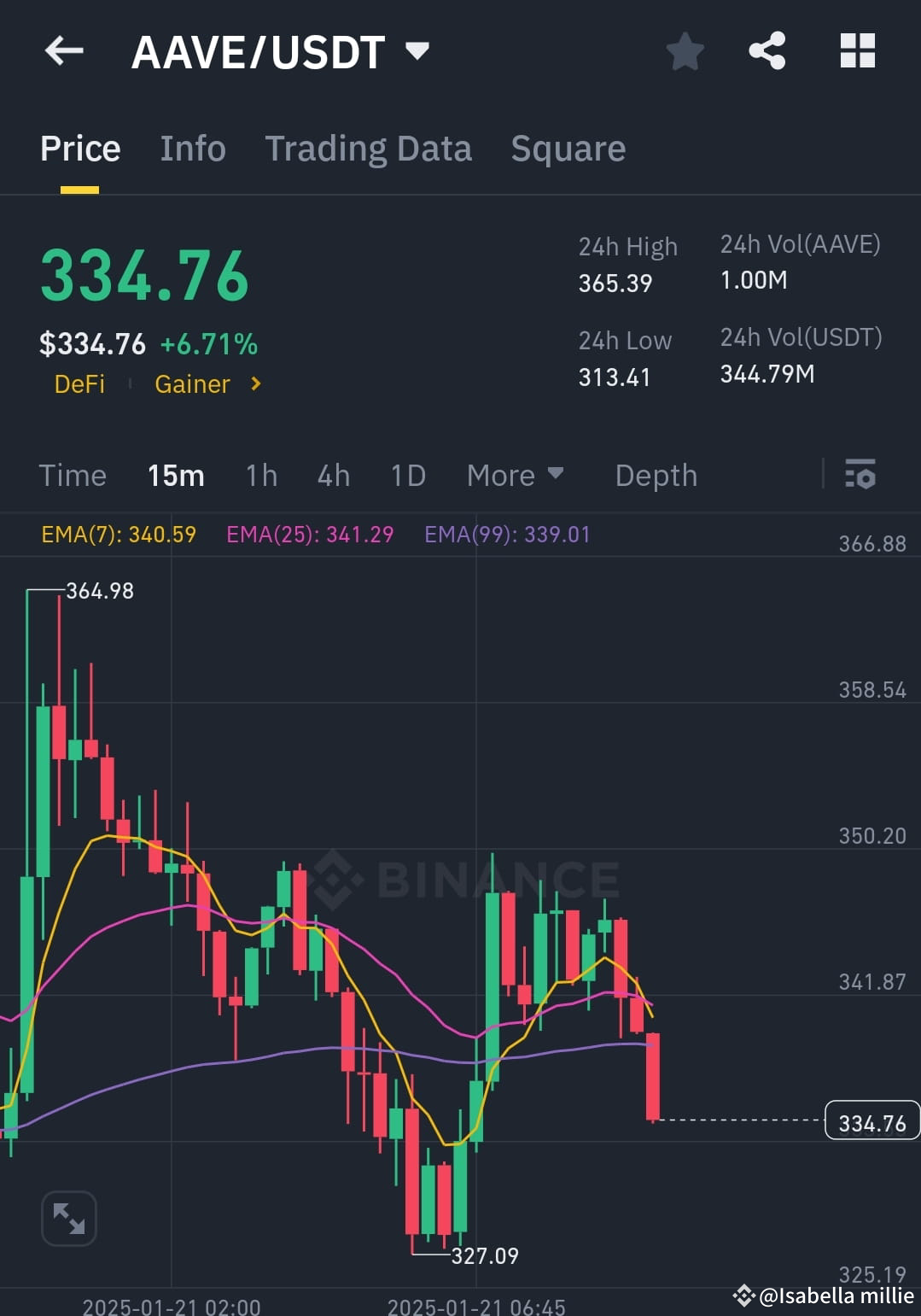921x1316 pixels.
Task: Open the share options
Action: (x=767, y=50)
